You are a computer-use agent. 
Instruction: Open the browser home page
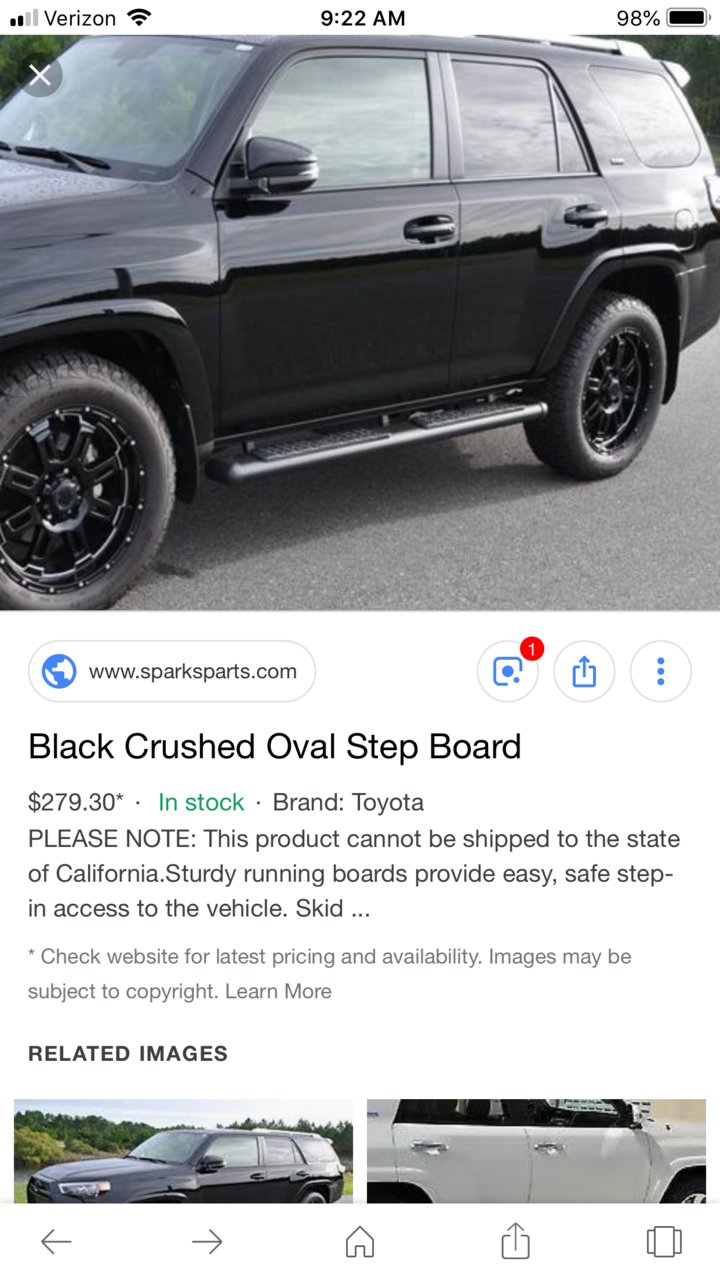(x=360, y=1242)
